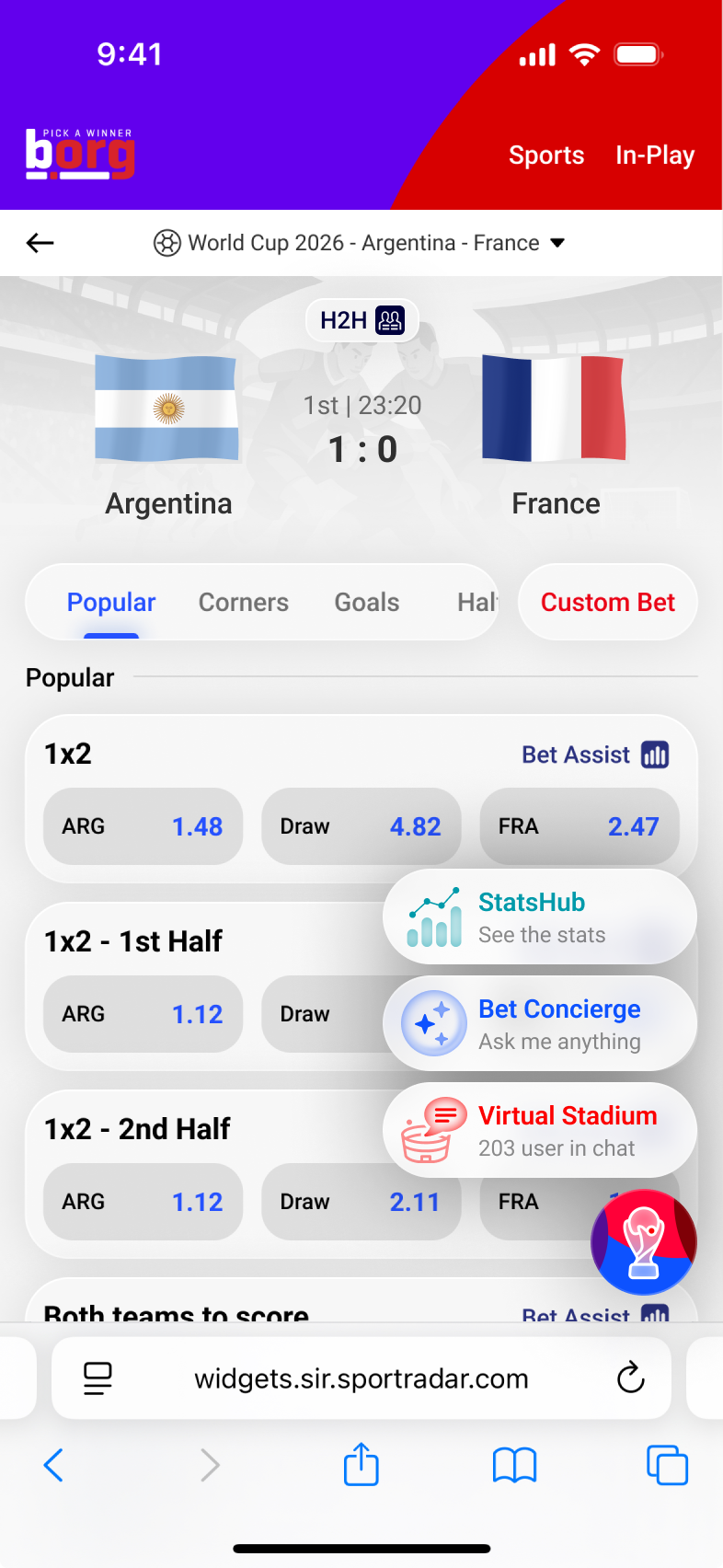
Task: Select Draw at 4.82 in 1x2
Action: click(361, 826)
